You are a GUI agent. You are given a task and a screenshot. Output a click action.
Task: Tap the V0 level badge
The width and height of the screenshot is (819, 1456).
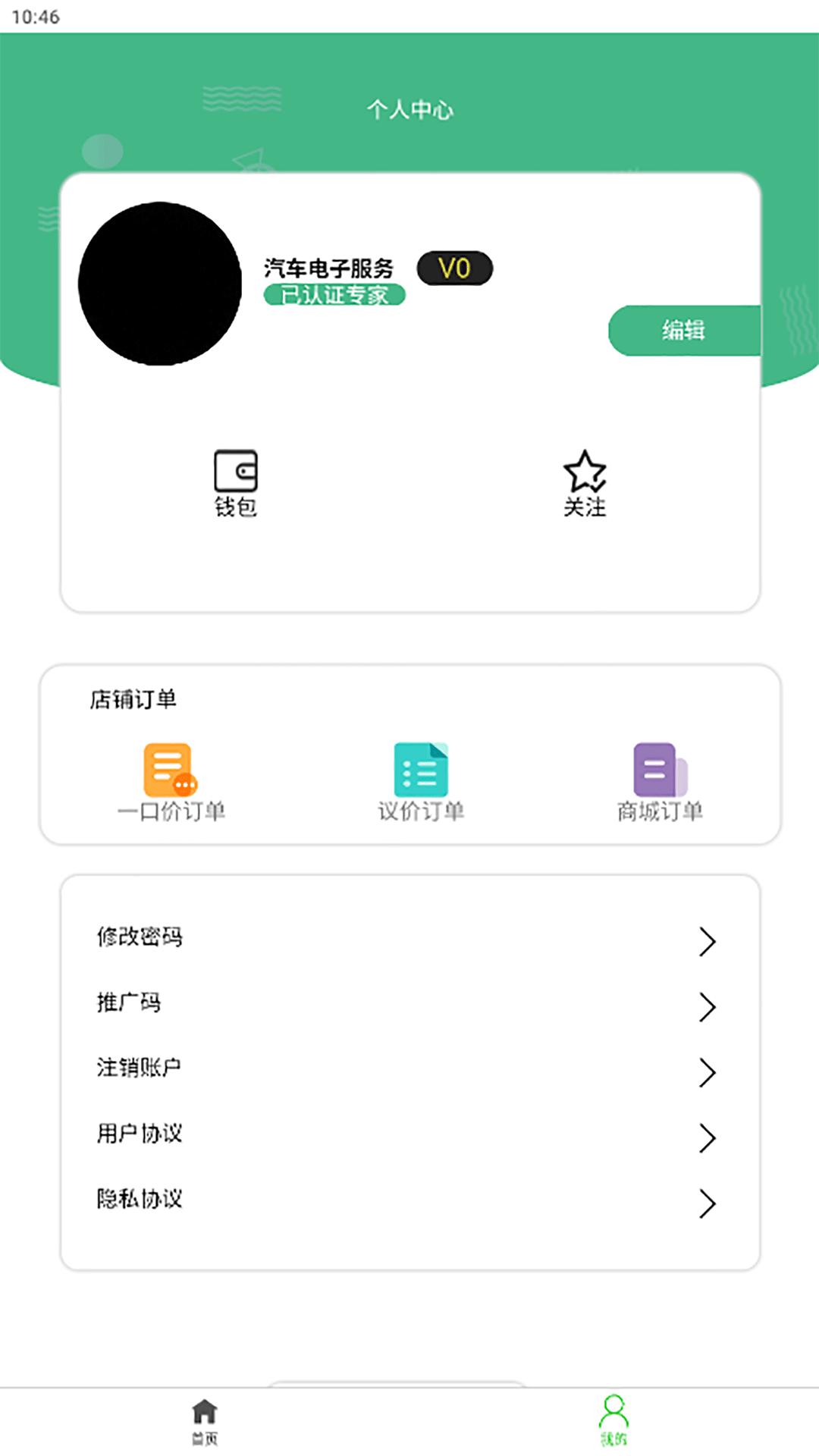(453, 269)
